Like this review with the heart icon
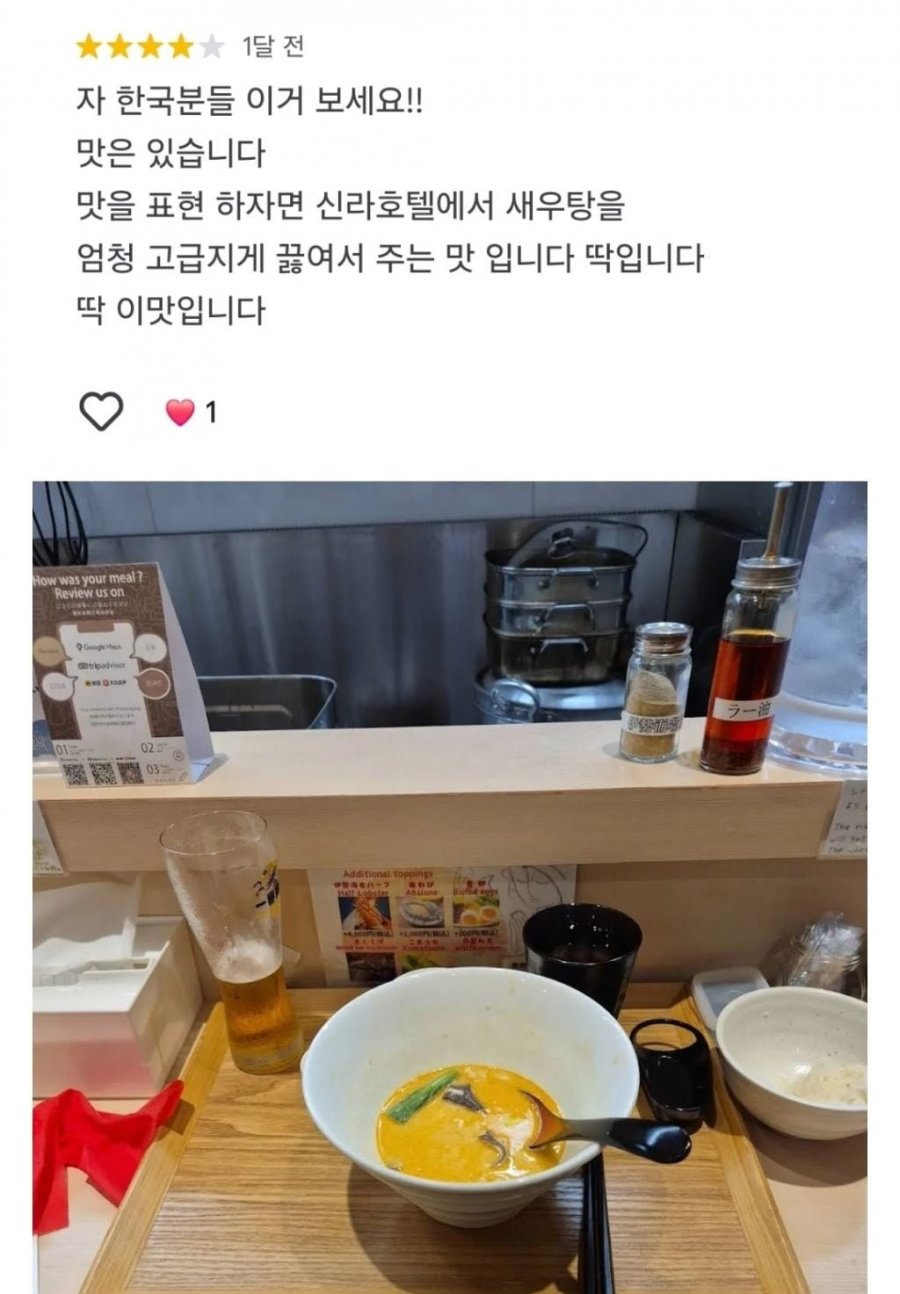The height and width of the screenshot is (1294, 900). [101, 411]
